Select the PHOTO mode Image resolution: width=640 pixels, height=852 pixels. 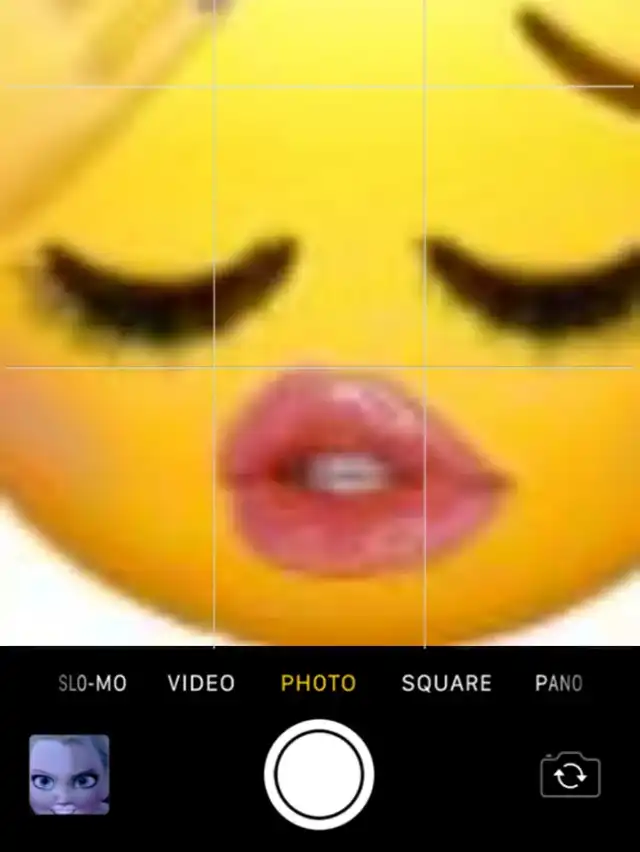pyautogui.click(x=318, y=684)
